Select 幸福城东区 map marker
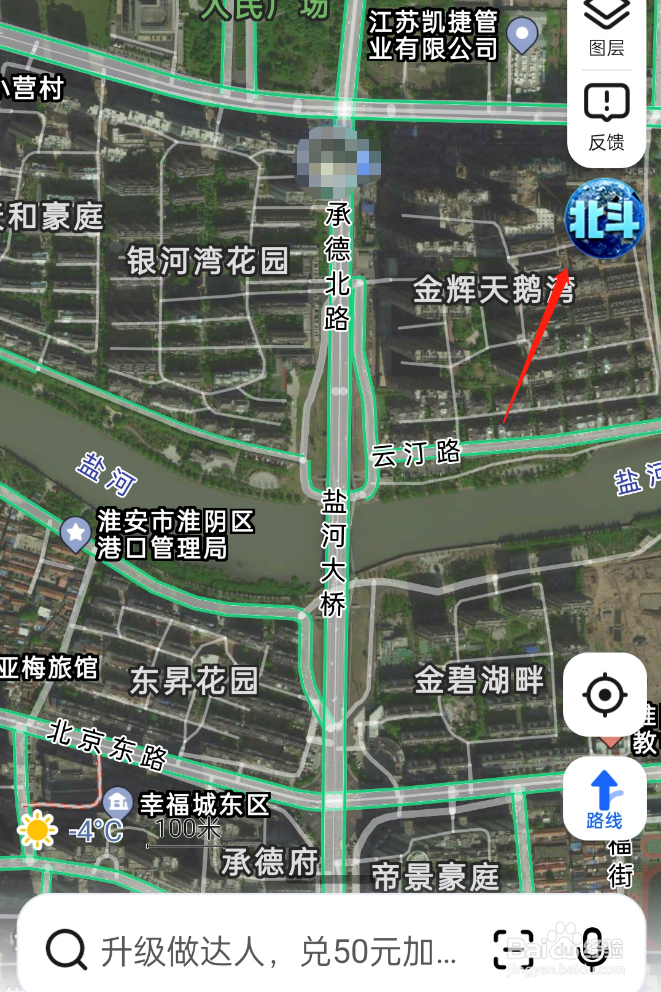The width and height of the screenshot is (661, 992). point(117,802)
